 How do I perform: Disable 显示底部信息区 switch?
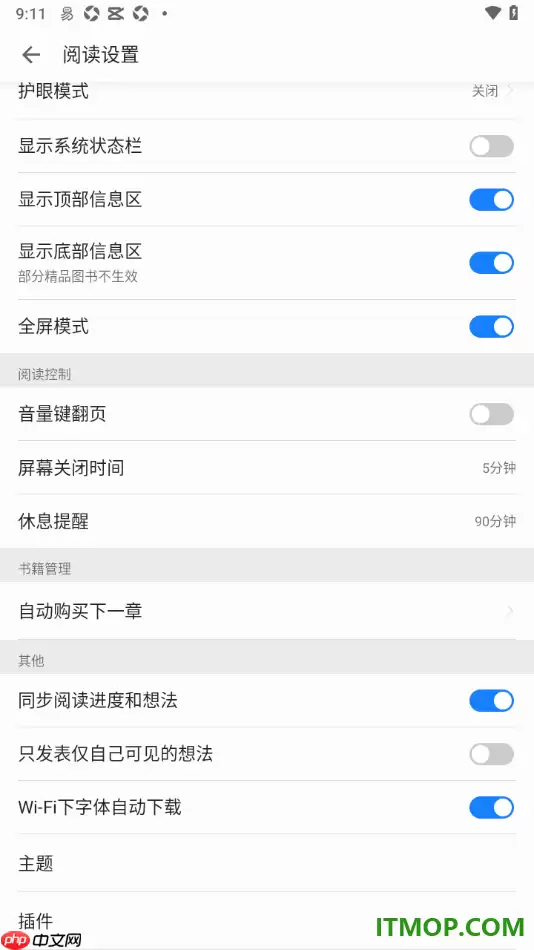click(491, 263)
